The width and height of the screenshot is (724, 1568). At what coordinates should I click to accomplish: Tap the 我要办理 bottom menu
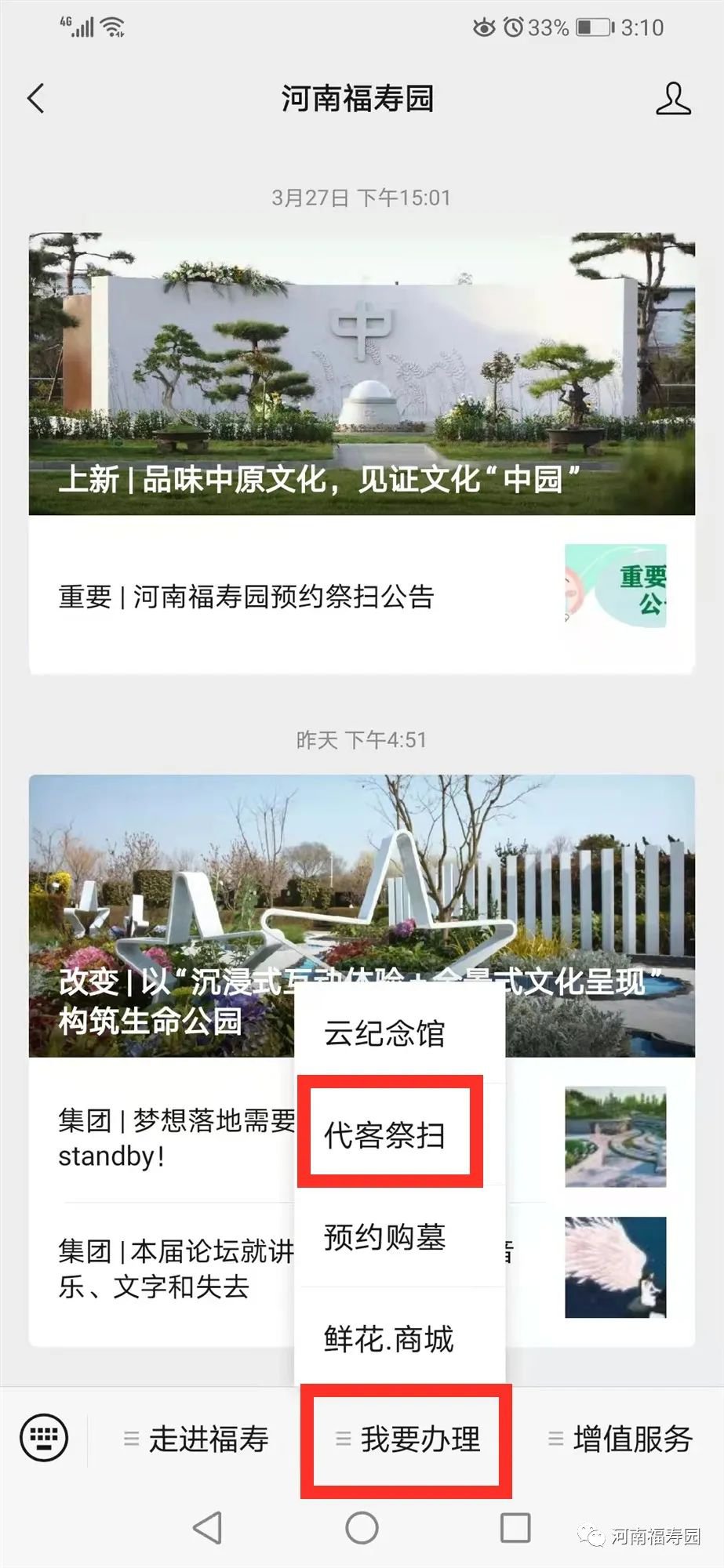(x=406, y=1439)
